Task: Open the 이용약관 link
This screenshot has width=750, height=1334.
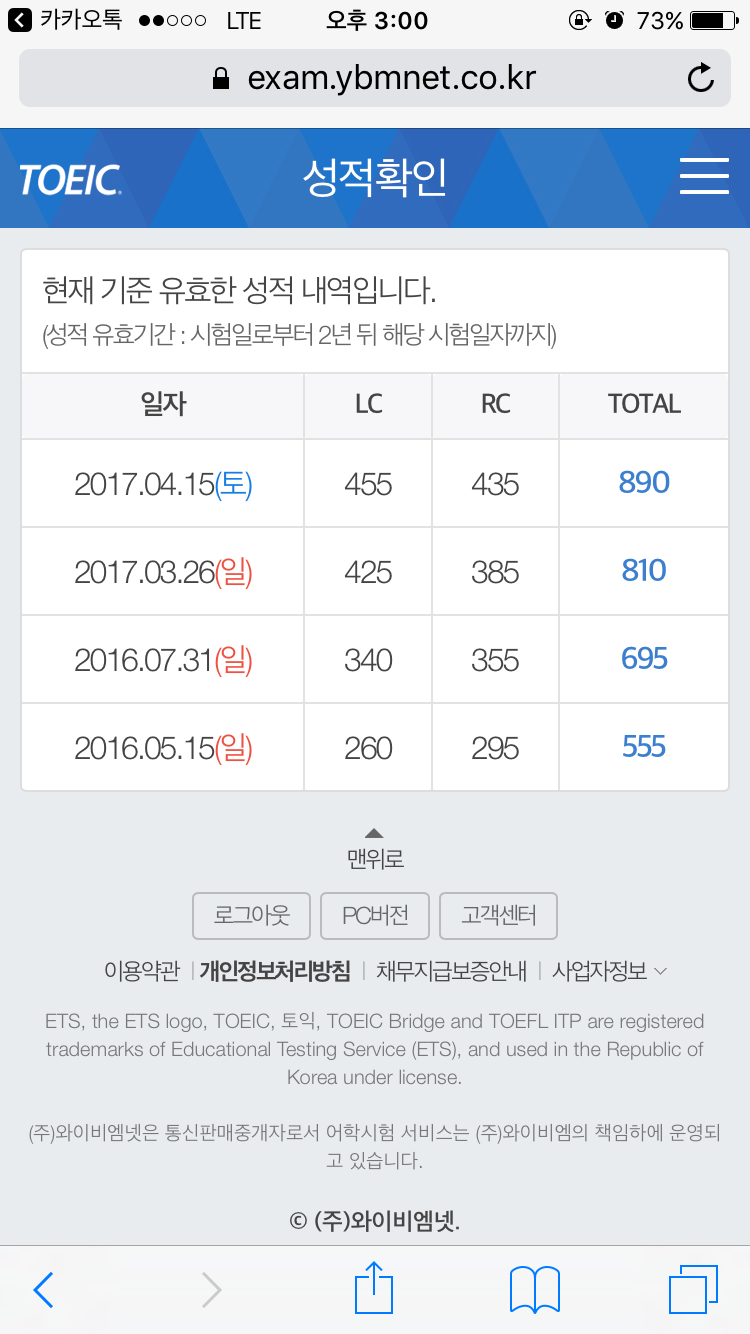Action: point(142,971)
